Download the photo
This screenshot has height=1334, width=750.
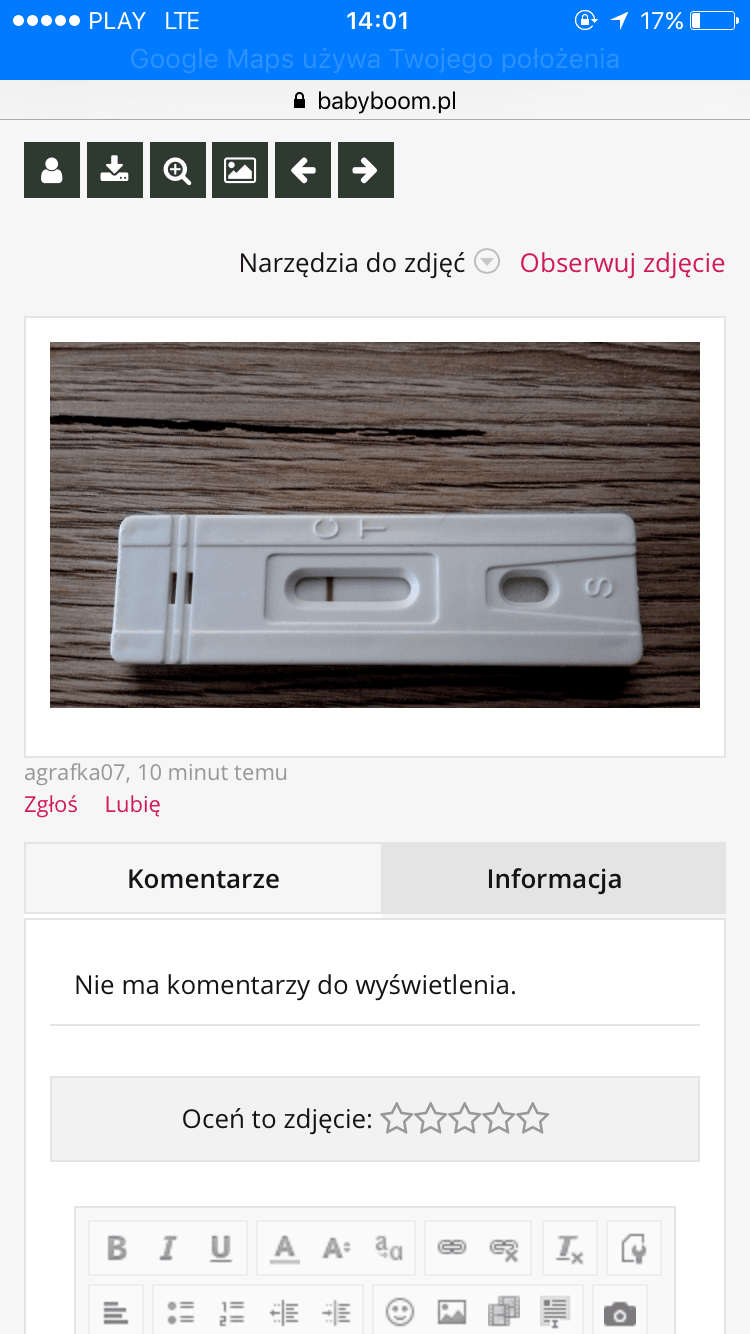click(115, 170)
